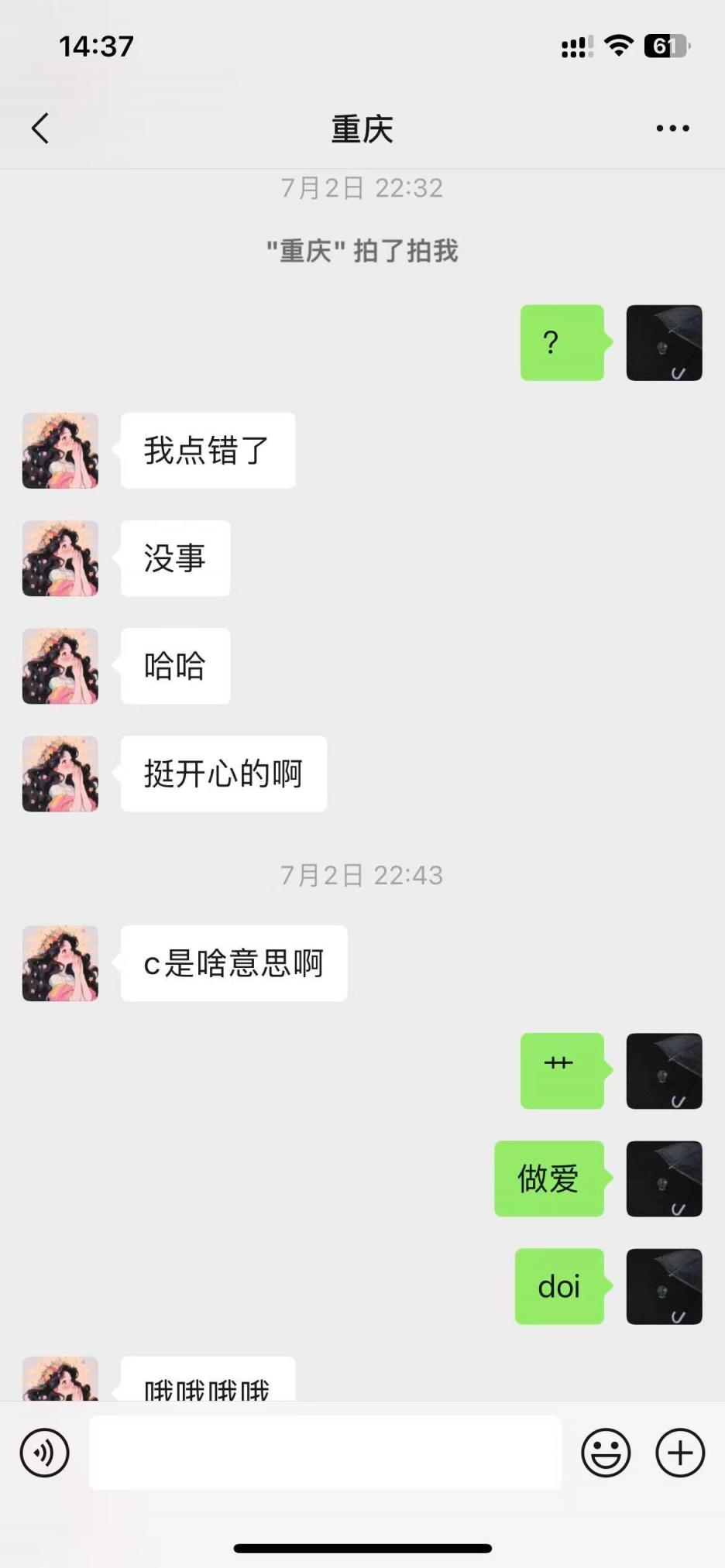Open the emoji sticker panel
725x1568 pixels.
pyautogui.click(x=606, y=1453)
